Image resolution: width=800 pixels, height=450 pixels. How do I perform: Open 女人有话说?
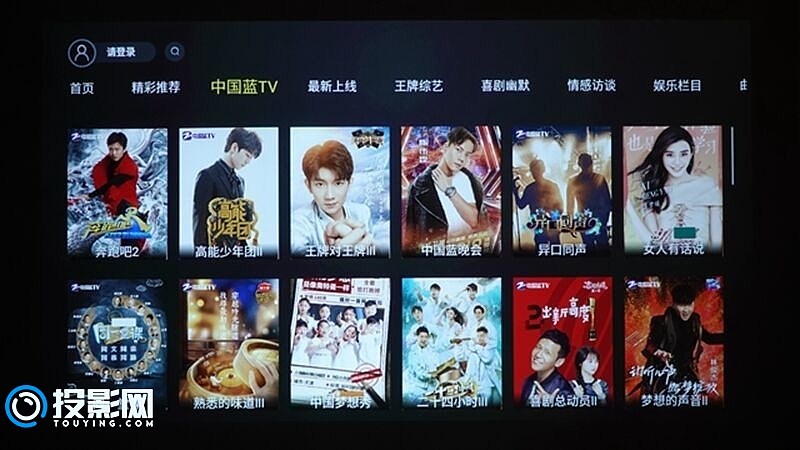pos(672,190)
